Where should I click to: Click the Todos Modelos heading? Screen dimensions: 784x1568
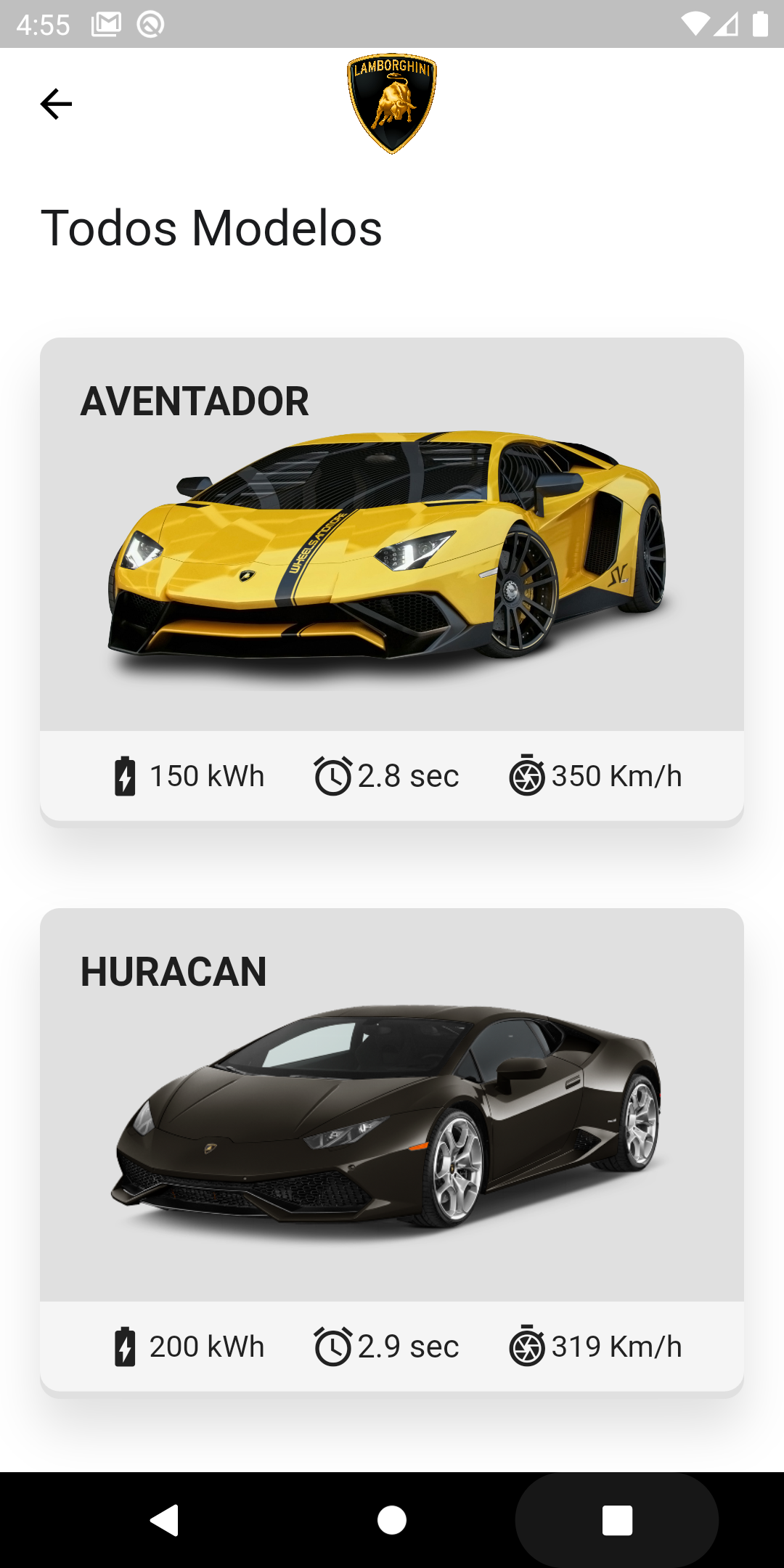tap(211, 226)
